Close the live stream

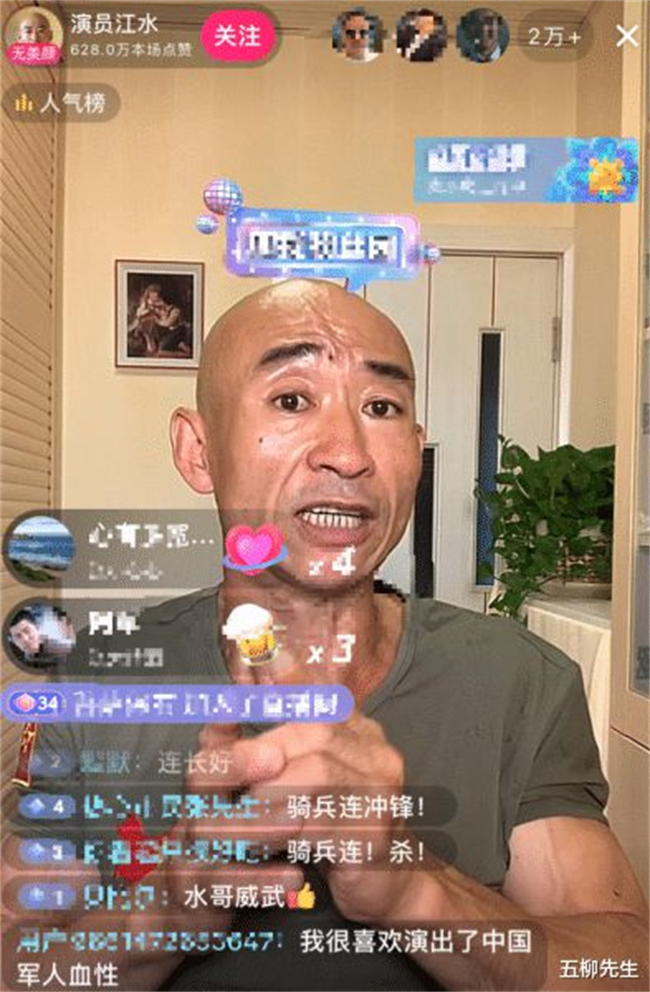pyautogui.click(x=627, y=36)
